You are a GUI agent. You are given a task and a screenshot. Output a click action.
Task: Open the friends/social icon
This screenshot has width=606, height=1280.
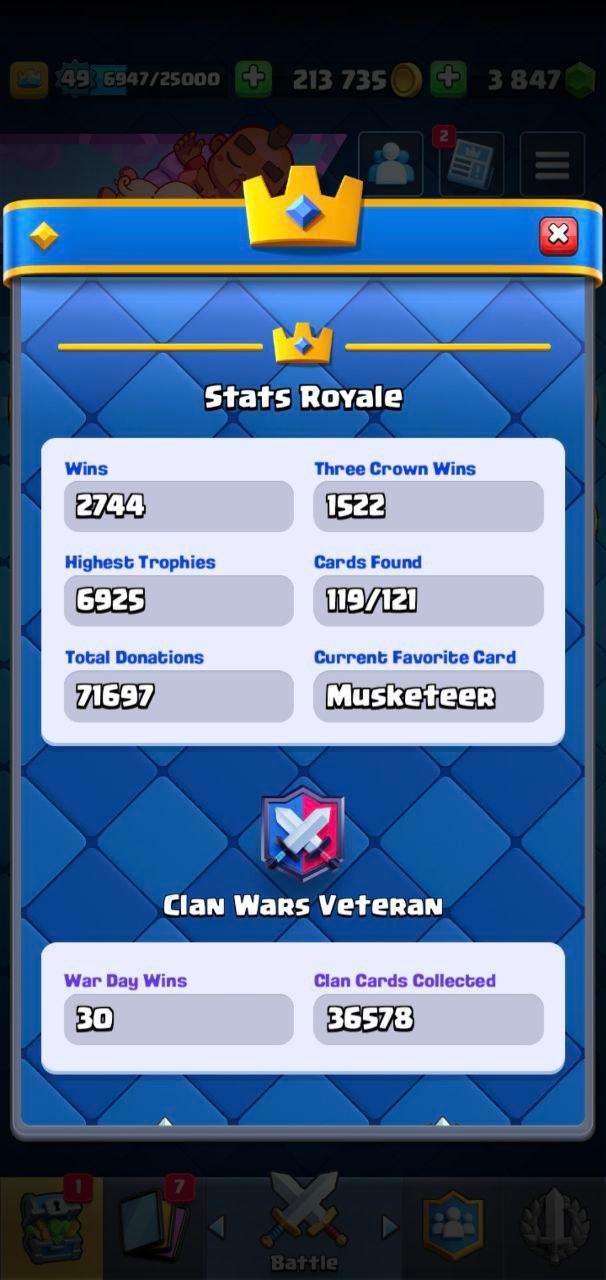coord(391,165)
